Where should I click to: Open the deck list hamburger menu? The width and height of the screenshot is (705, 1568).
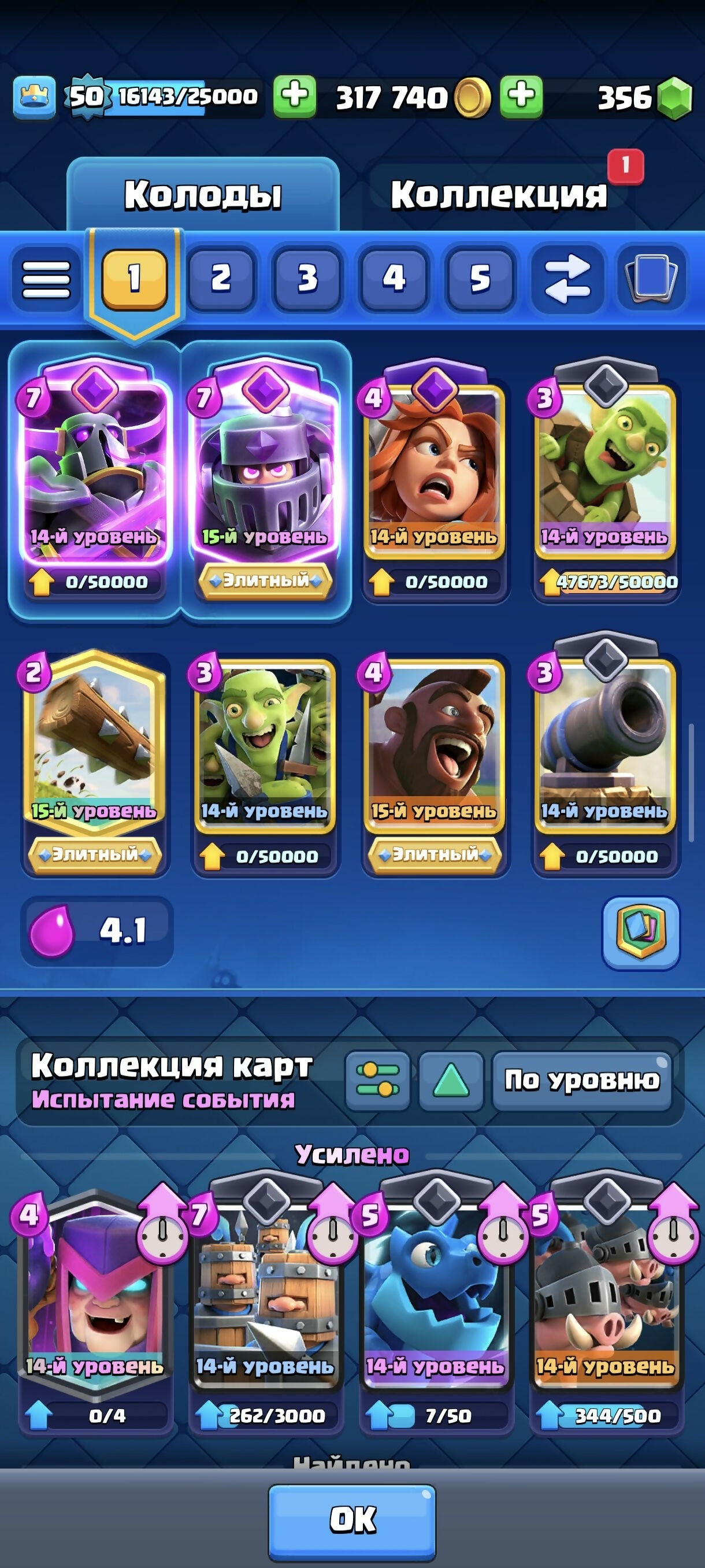coord(46,279)
